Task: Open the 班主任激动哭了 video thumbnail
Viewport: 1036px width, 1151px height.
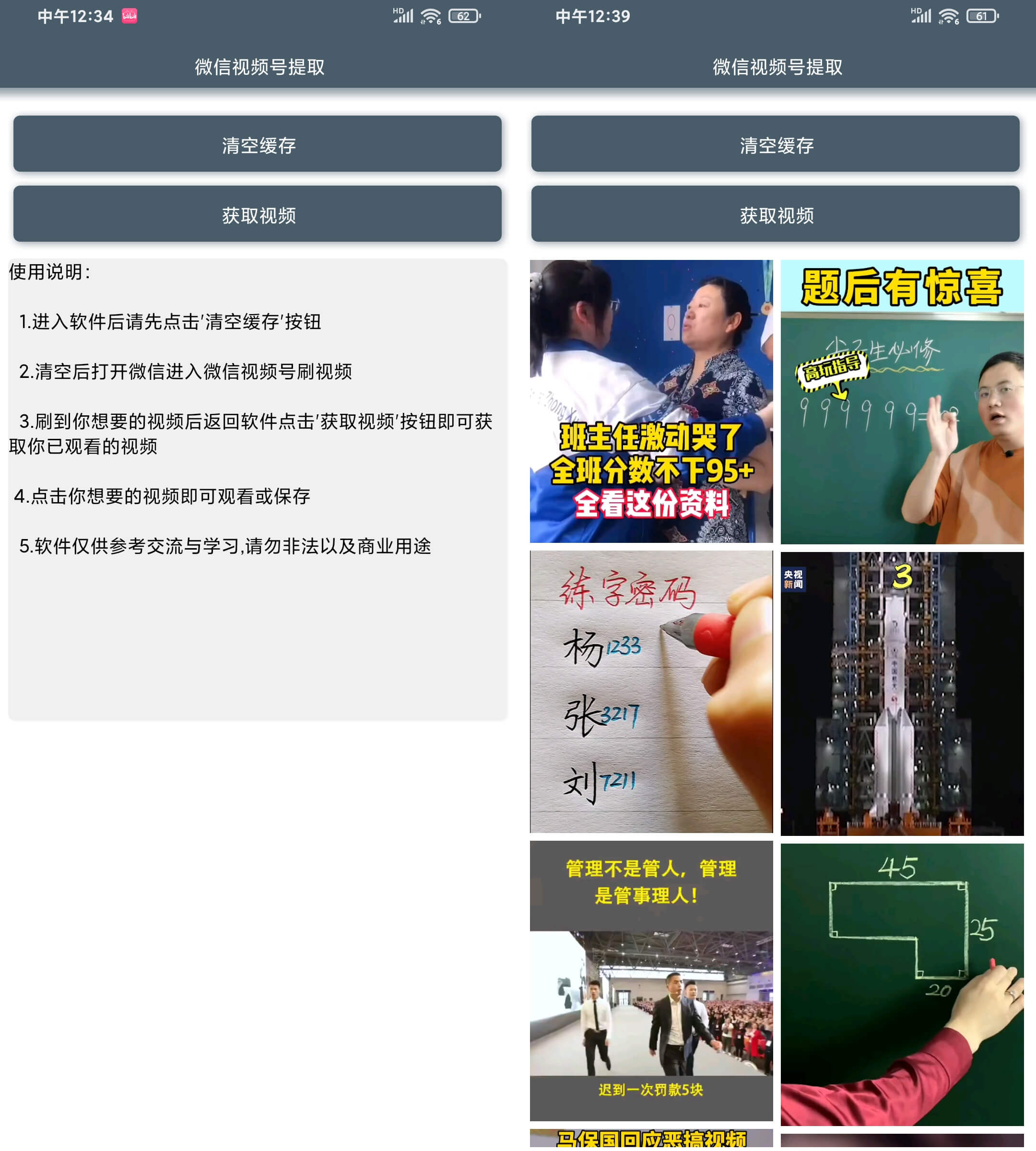Action: [x=651, y=401]
